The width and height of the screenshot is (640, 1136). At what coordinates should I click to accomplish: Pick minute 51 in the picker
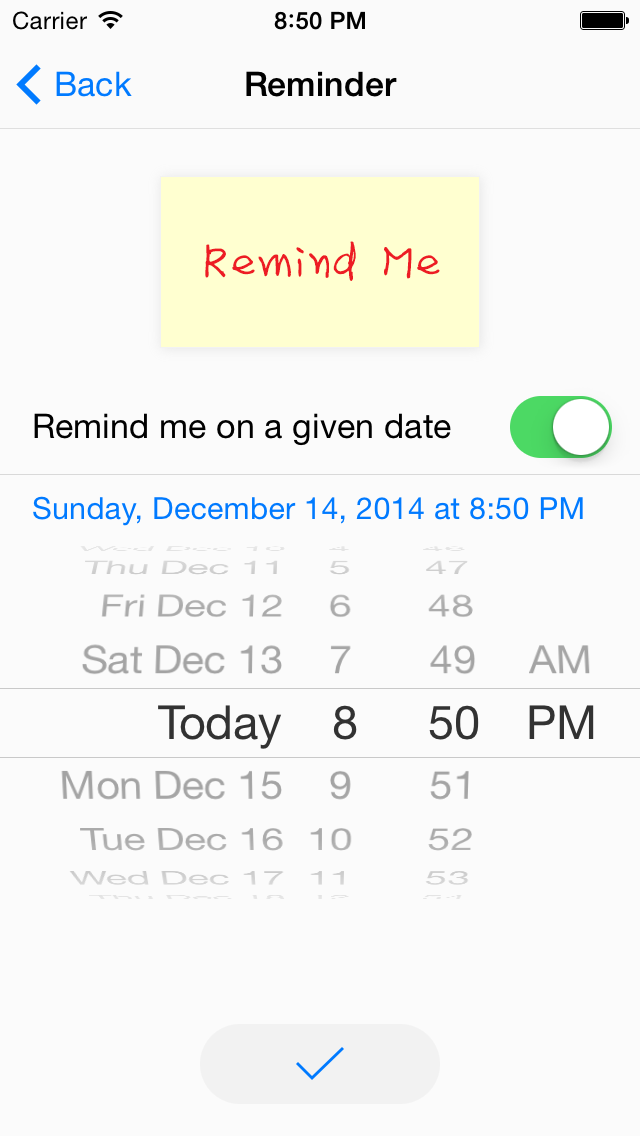pyautogui.click(x=451, y=785)
